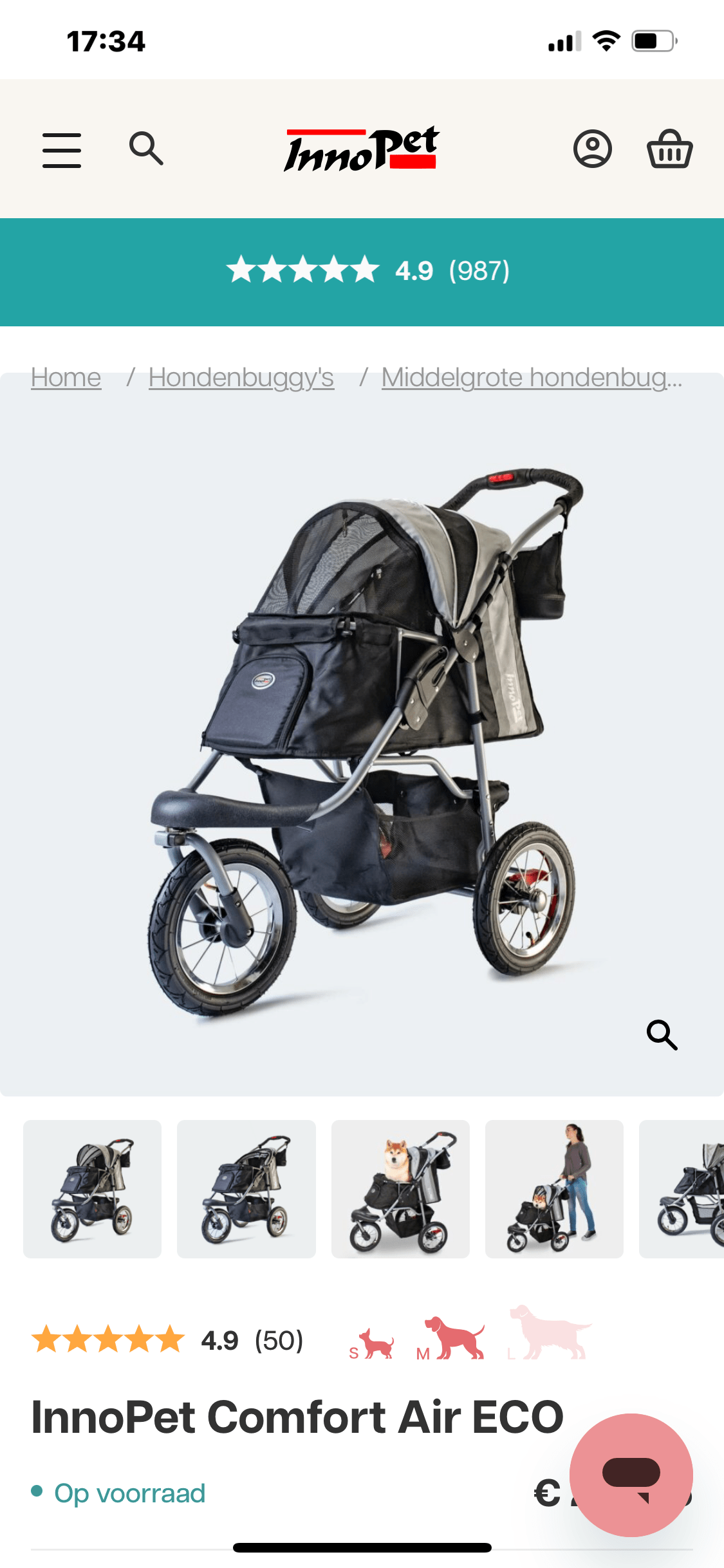Open the shopping basket
Image resolution: width=724 pixels, height=1568 pixels.
pos(669,149)
